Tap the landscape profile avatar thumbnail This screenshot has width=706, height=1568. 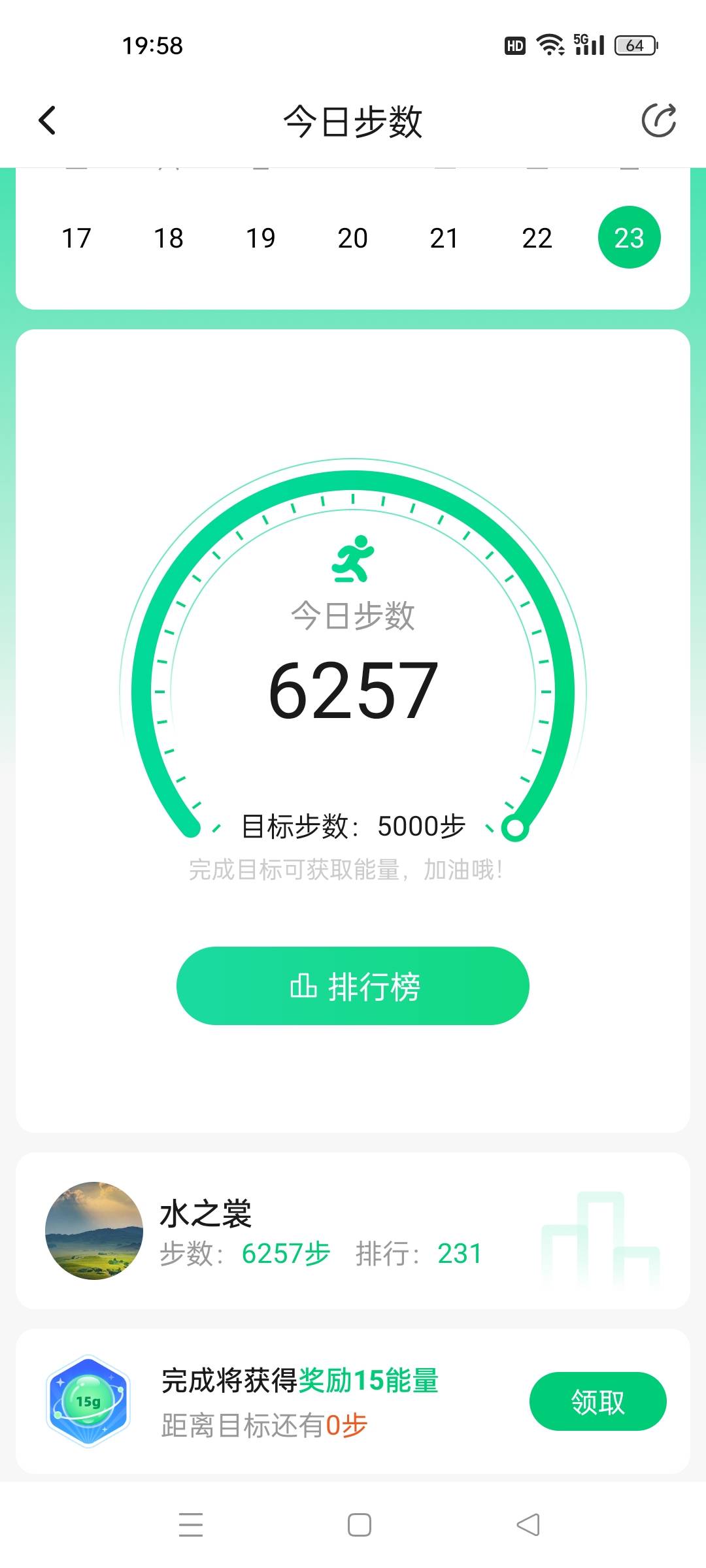[94, 1235]
